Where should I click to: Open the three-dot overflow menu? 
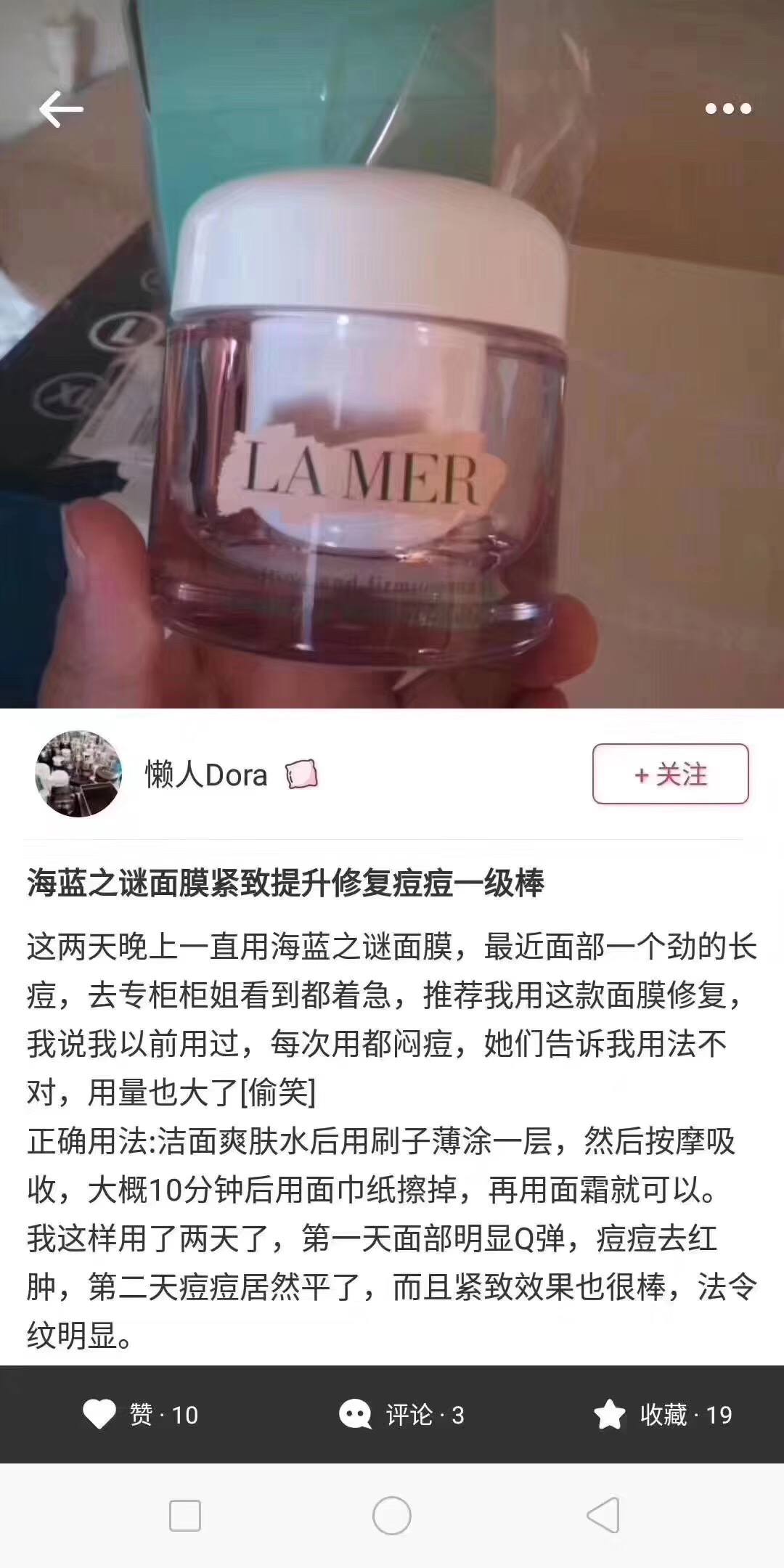coord(728,109)
